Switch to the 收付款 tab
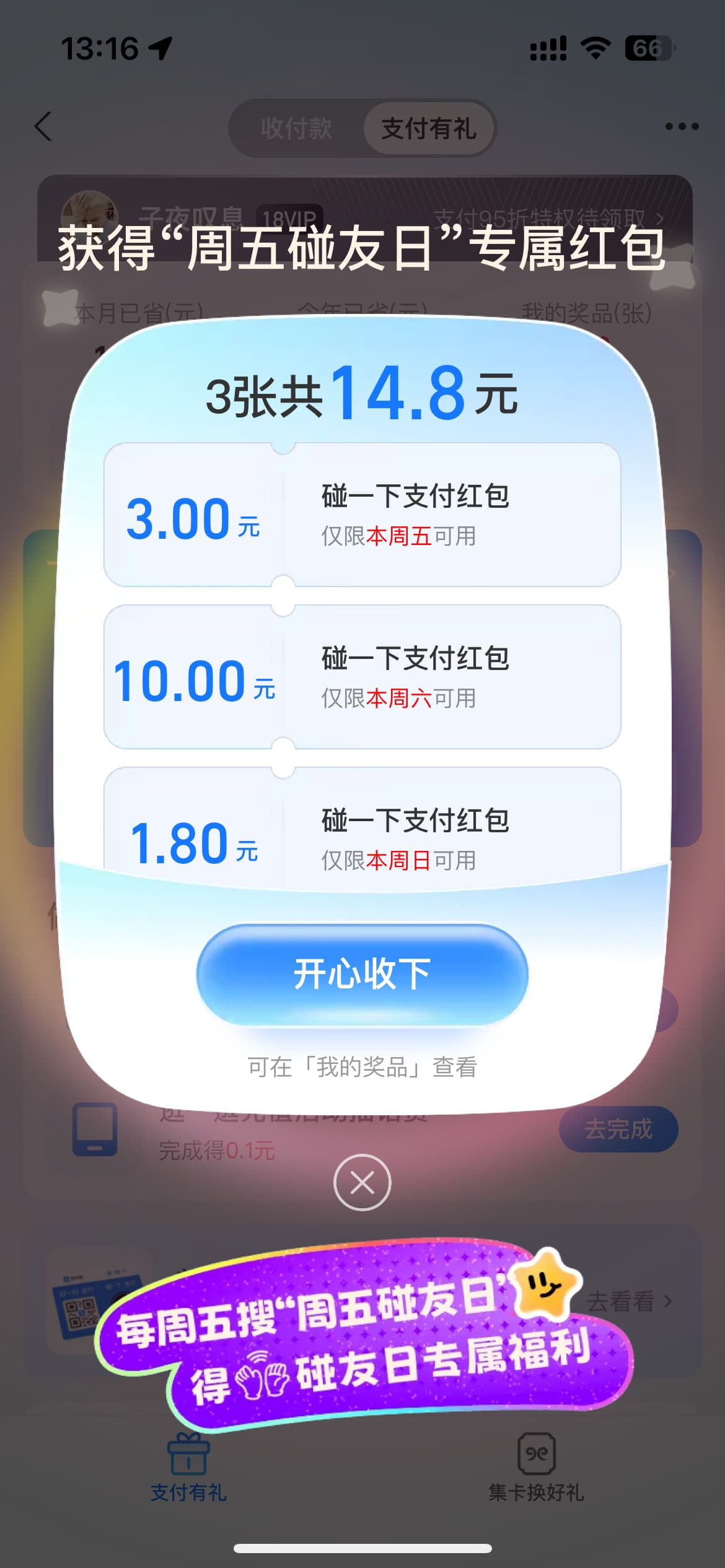Screen dimensions: 725x1568 pos(296,129)
